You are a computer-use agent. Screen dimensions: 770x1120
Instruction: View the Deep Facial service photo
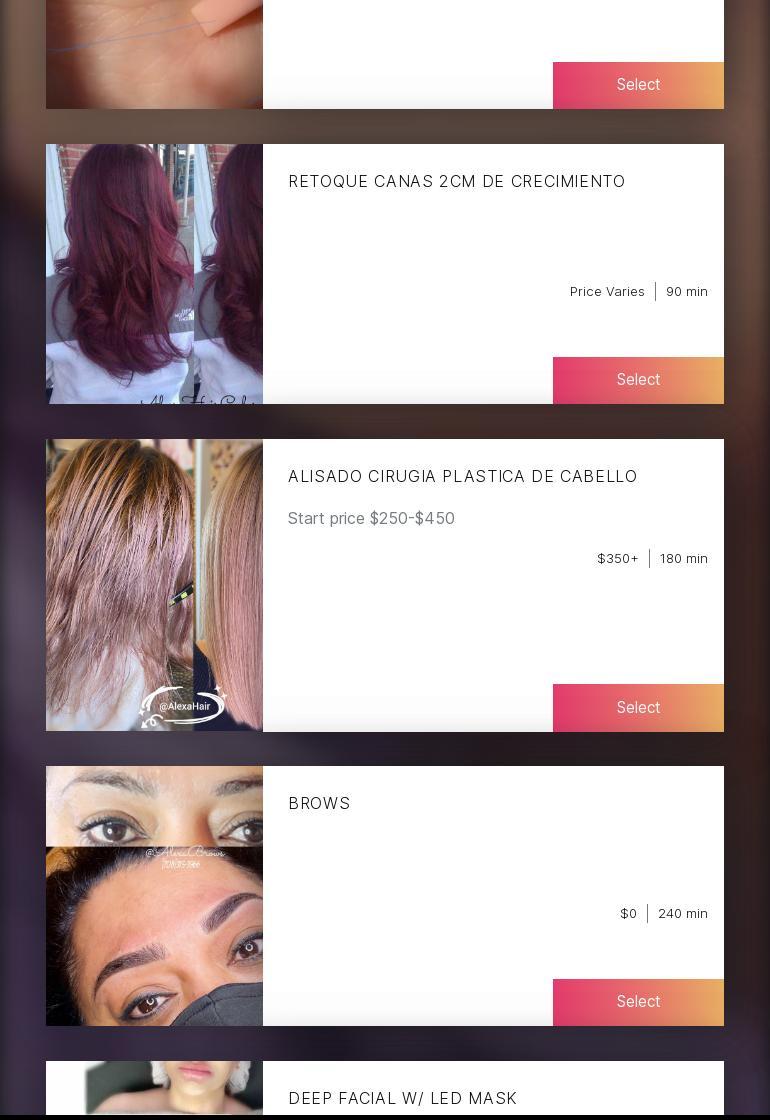tap(154, 1089)
